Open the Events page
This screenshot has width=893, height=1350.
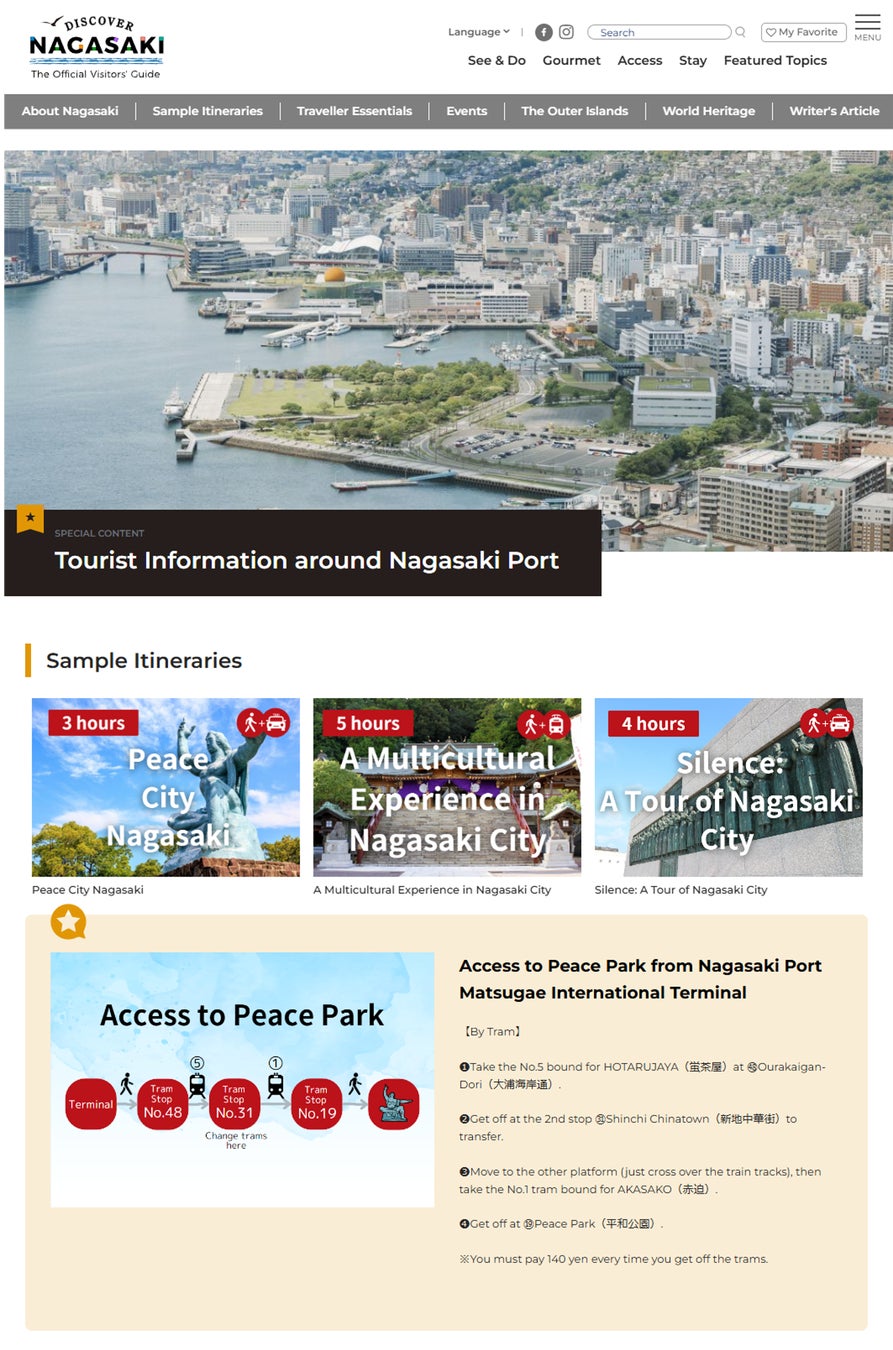tap(466, 111)
